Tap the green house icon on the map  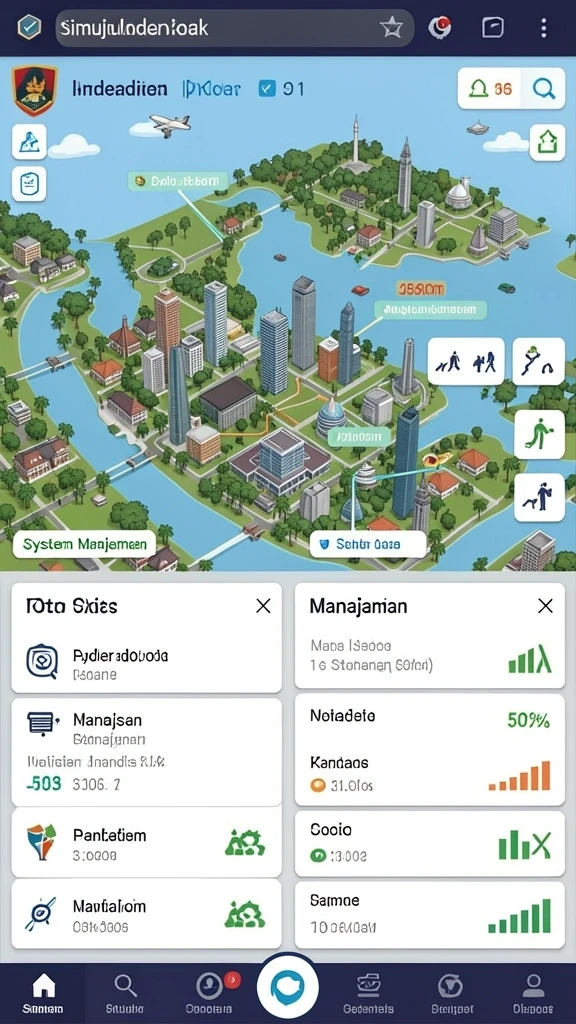(547, 142)
